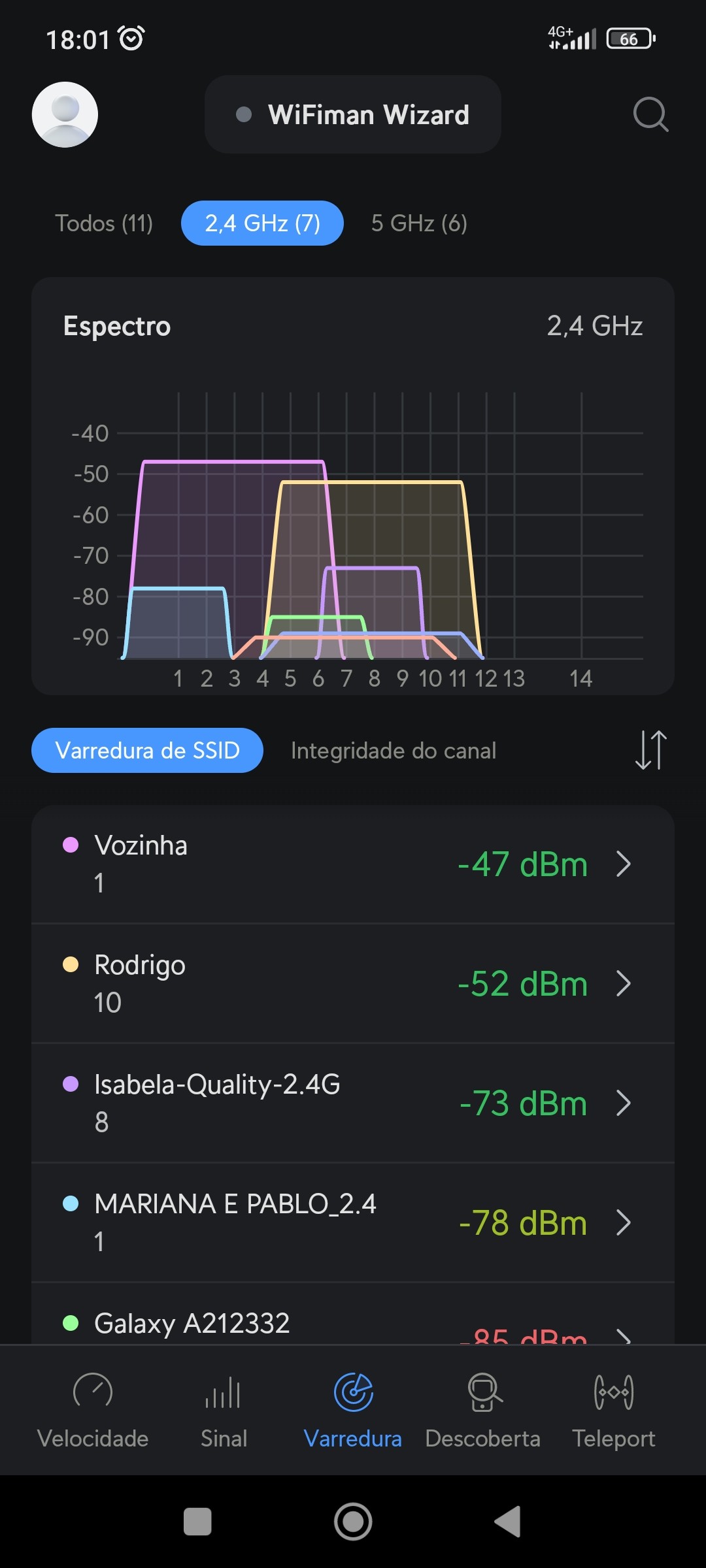Viewport: 706px width, 1568px height.
Task: Tap the system back button
Action: pos(508,1522)
